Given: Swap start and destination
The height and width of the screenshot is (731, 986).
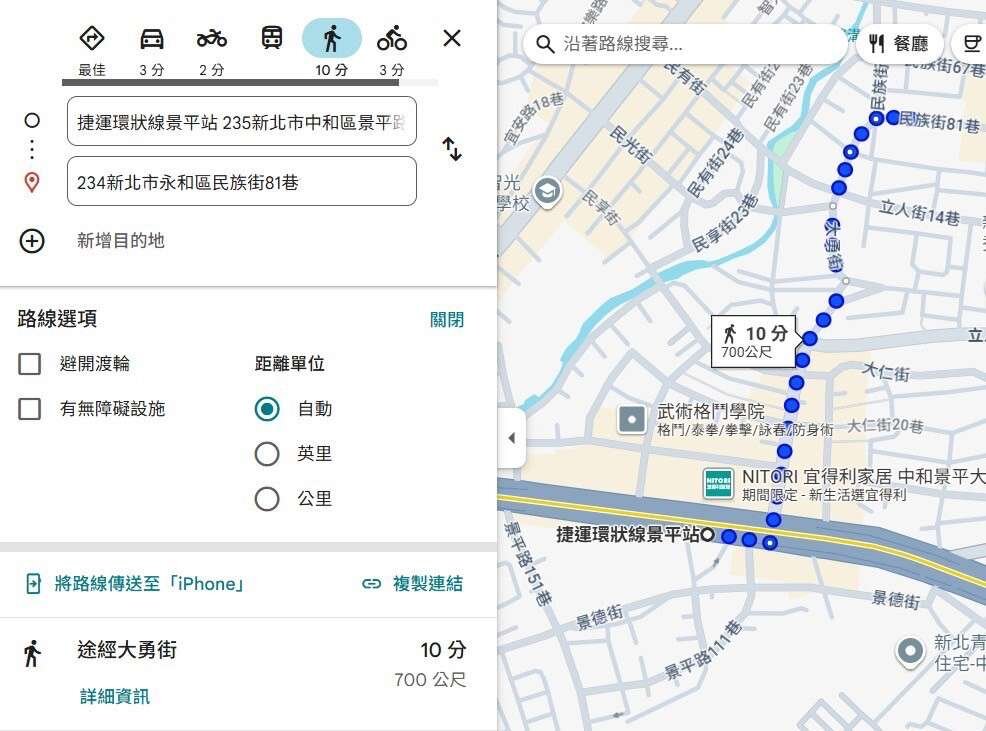Looking at the screenshot, I should pyautogui.click(x=452, y=150).
